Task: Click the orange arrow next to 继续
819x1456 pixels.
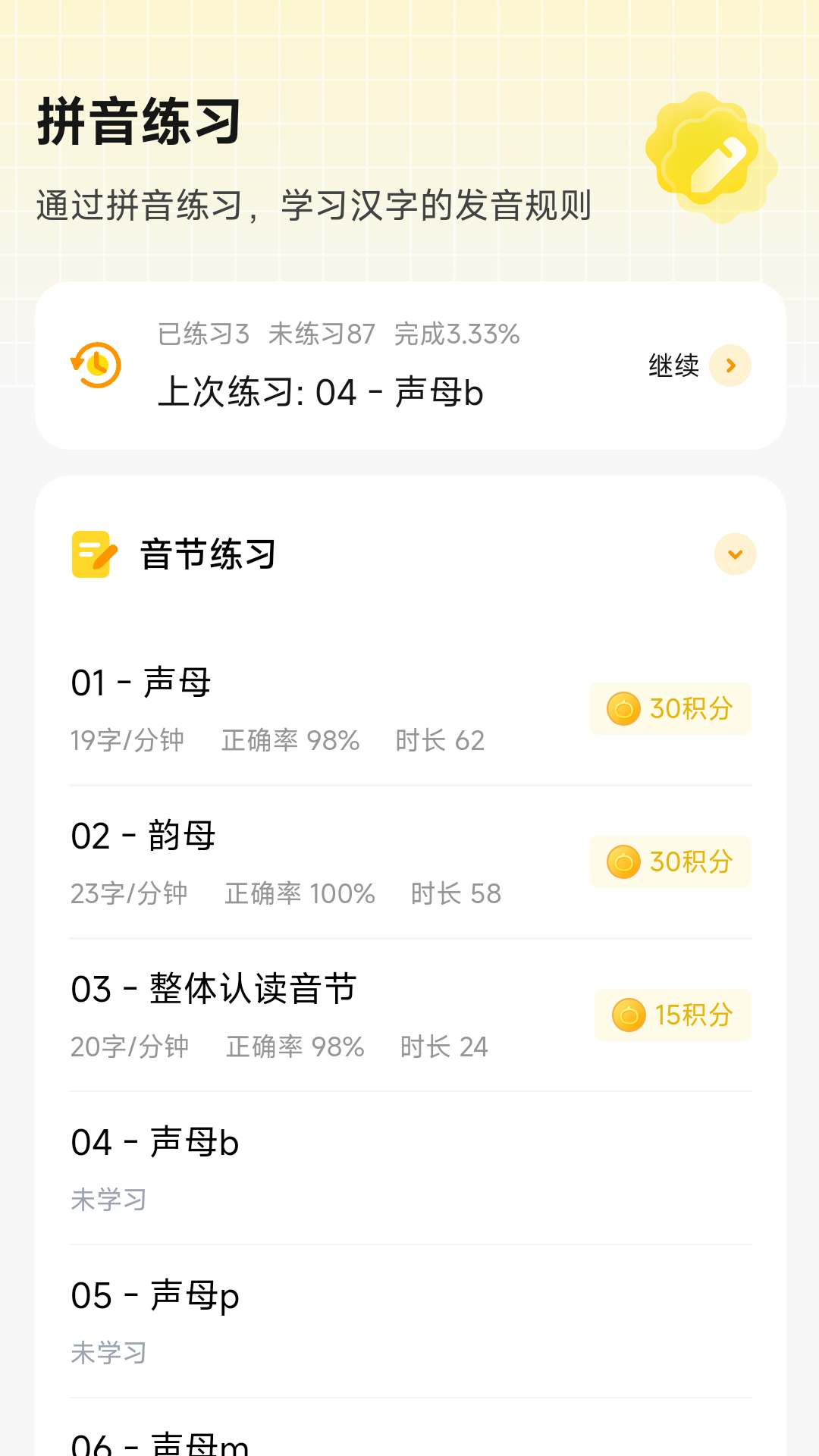Action: pos(730,366)
